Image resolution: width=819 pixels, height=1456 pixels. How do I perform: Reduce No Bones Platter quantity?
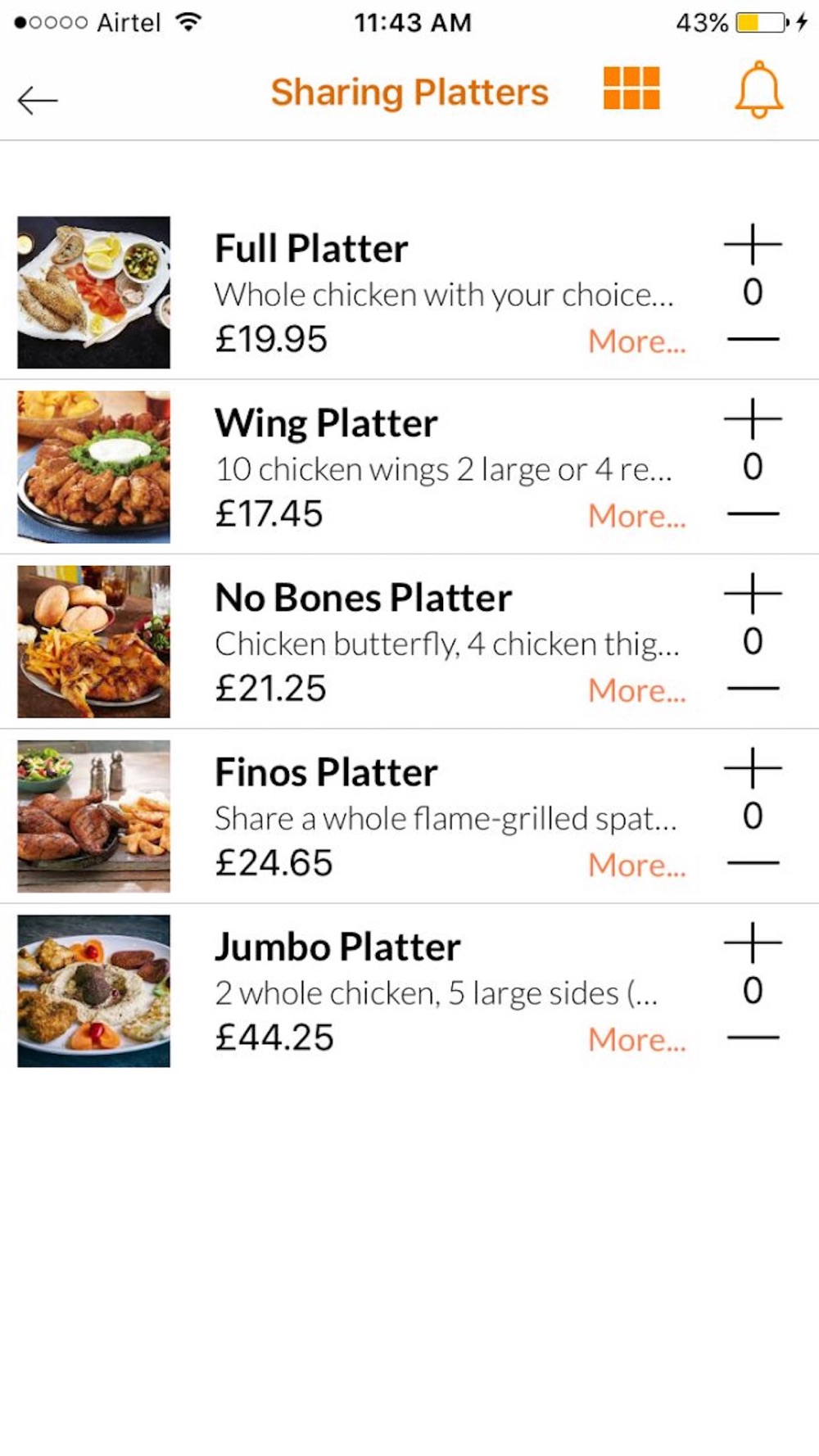tap(753, 689)
